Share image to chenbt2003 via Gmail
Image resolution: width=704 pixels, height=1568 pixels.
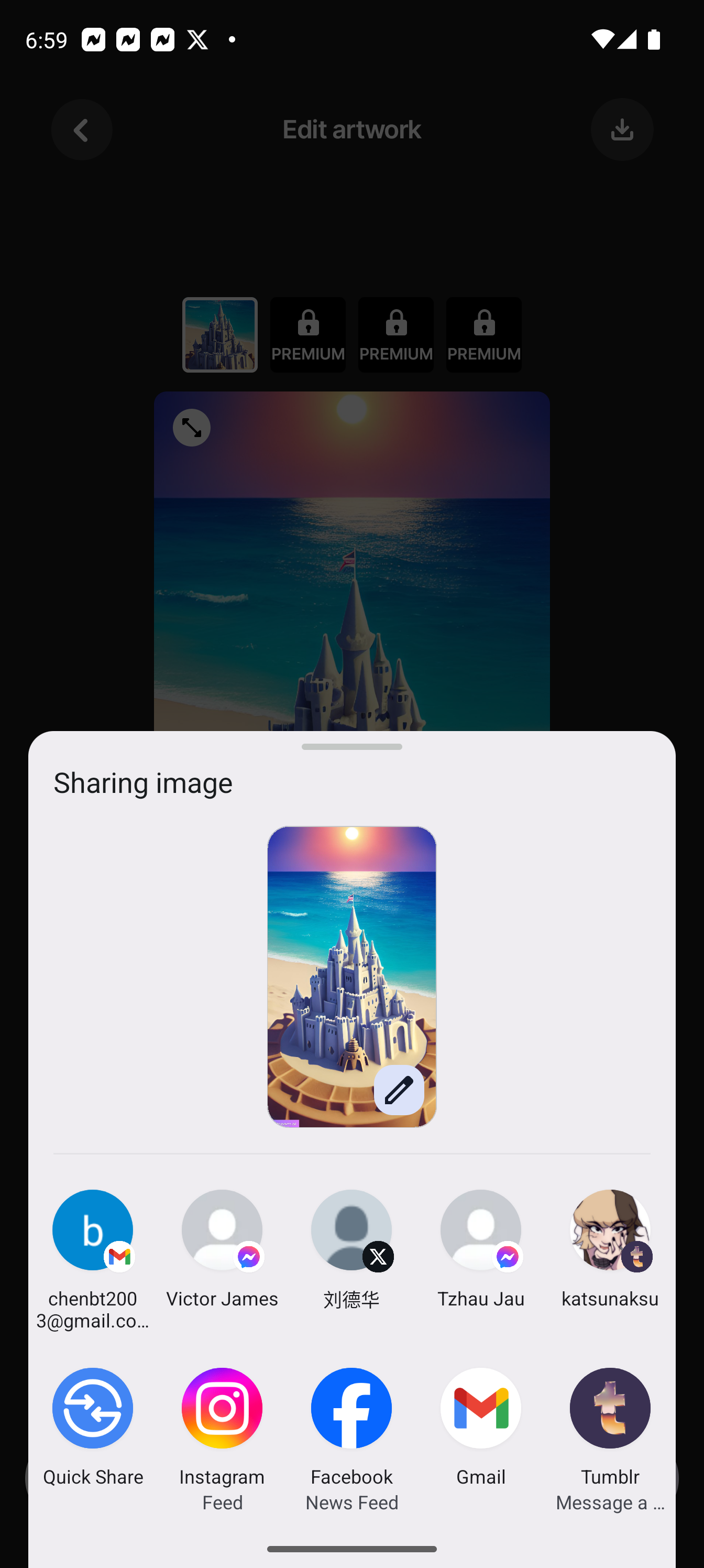(x=93, y=1259)
